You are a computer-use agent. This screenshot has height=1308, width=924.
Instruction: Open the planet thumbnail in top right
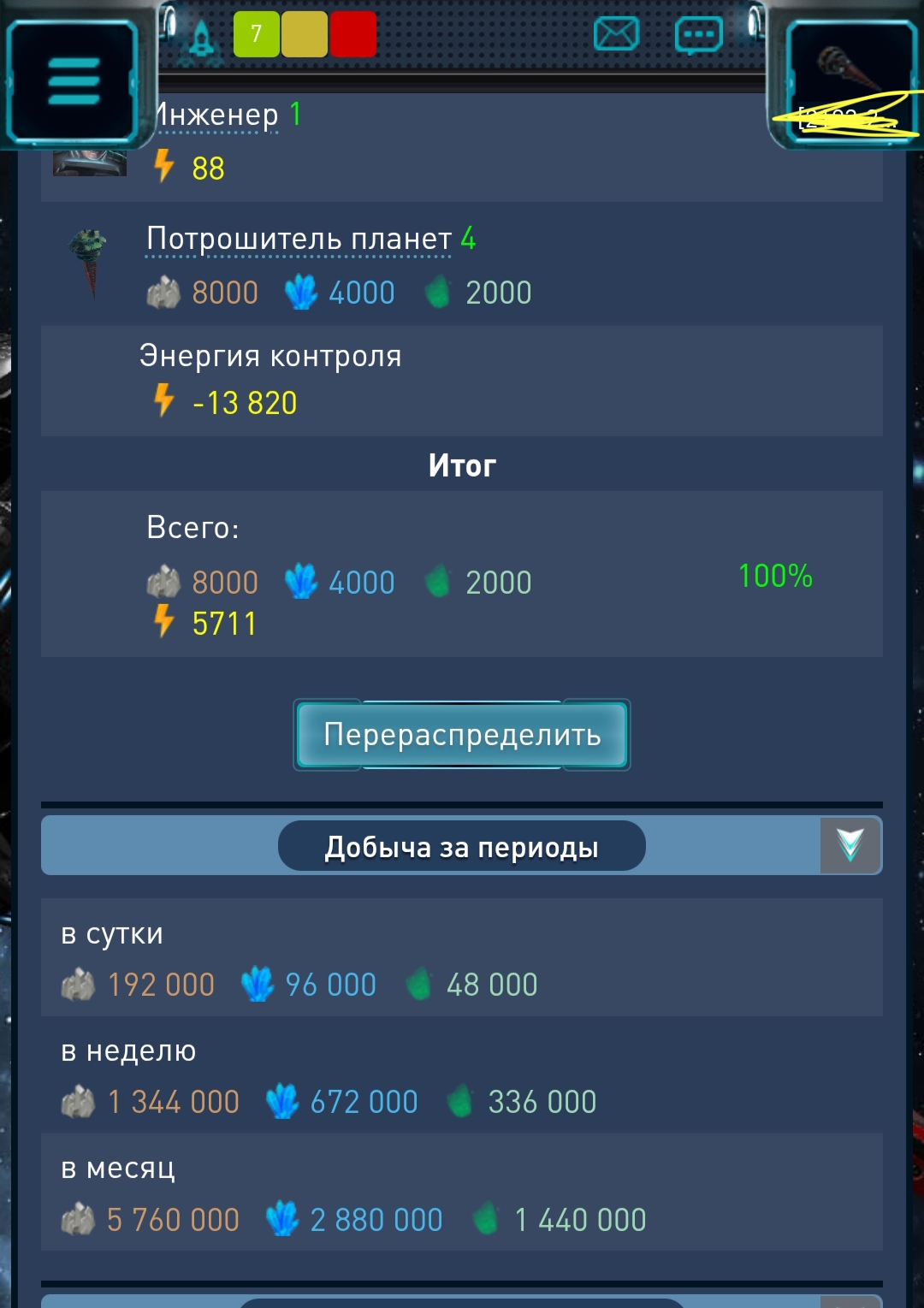tap(852, 81)
